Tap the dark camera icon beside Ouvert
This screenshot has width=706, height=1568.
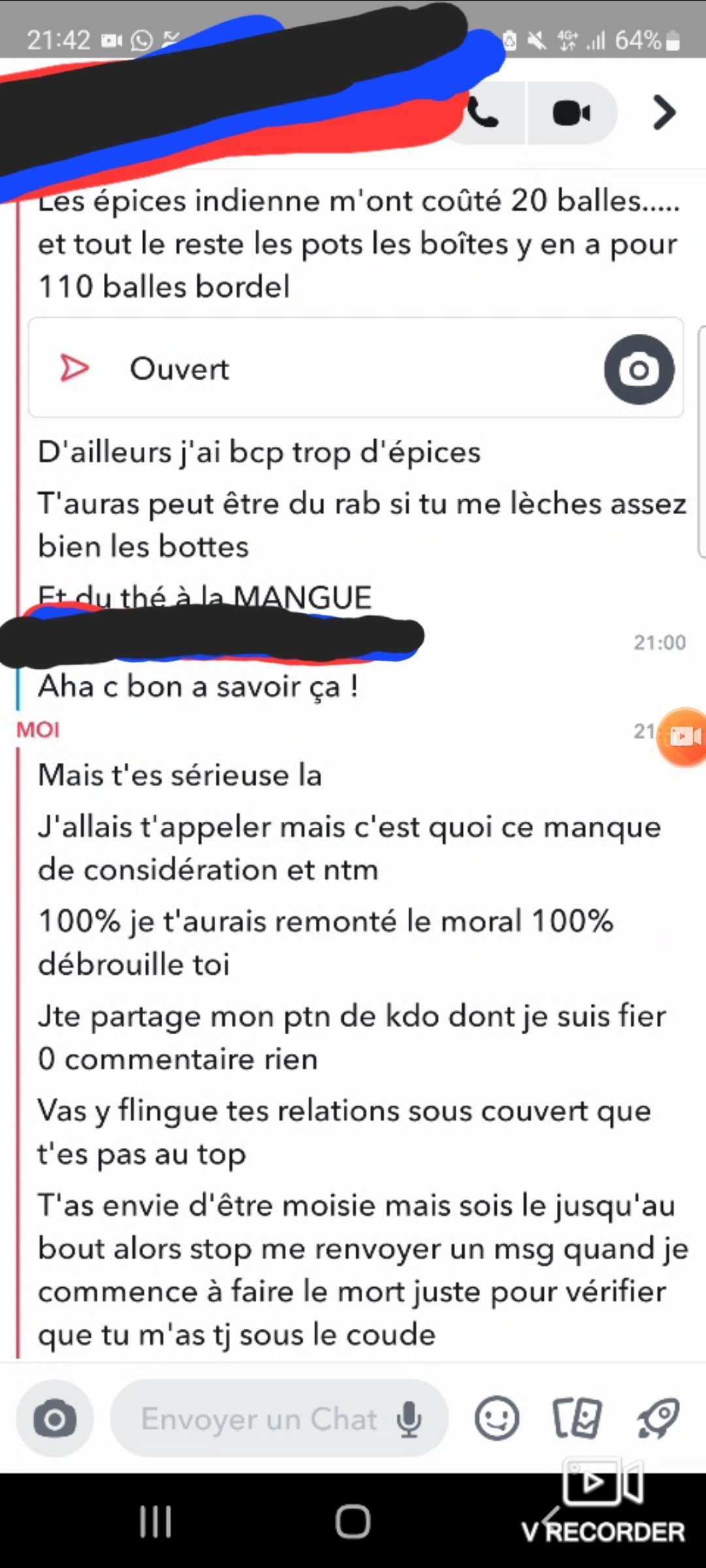click(x=639, y=369)
